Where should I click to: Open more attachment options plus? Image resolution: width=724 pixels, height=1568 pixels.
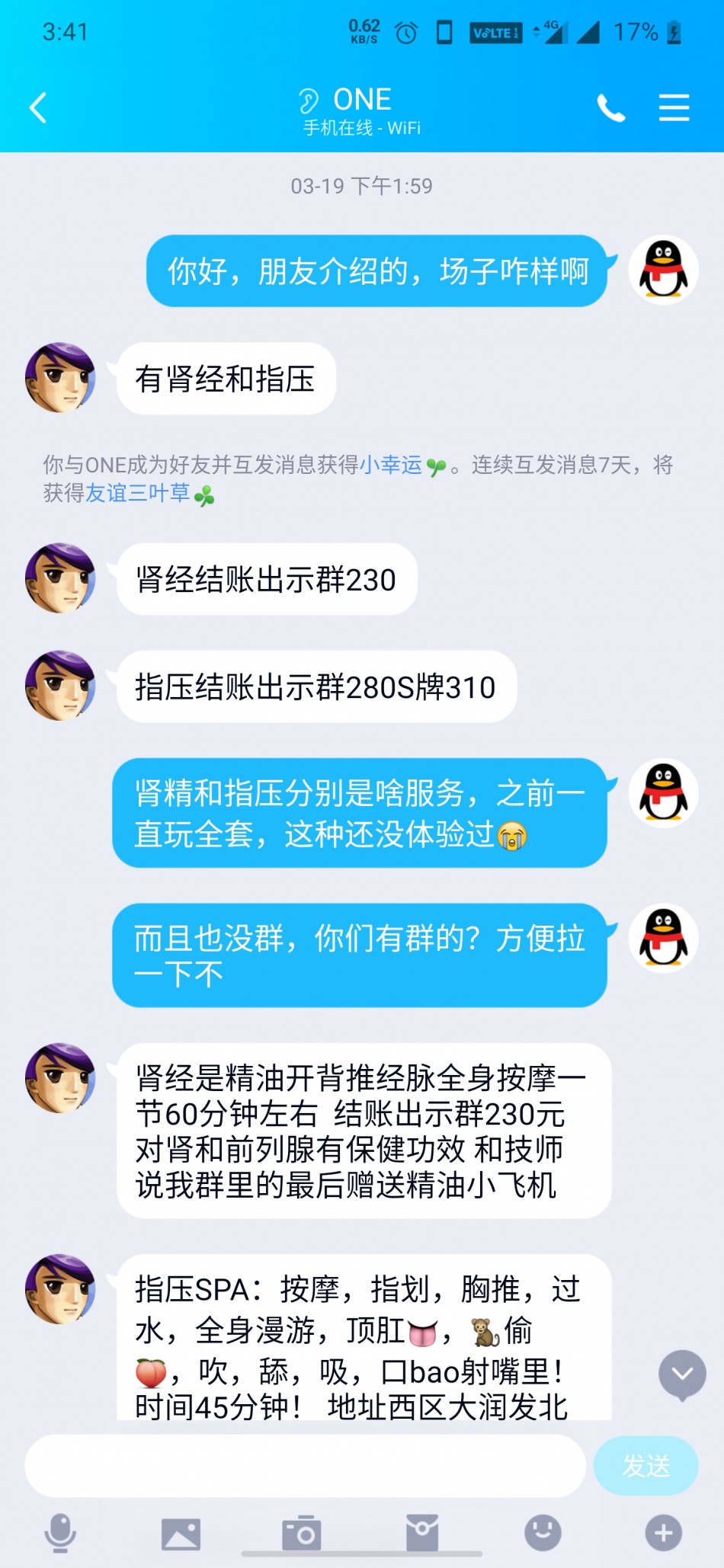663,1533
